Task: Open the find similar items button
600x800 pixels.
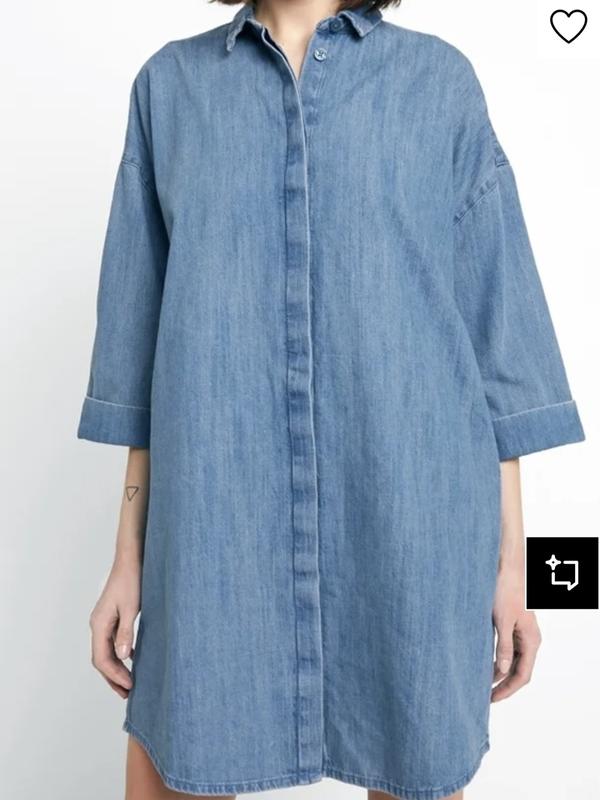Action: pos(562,573)
